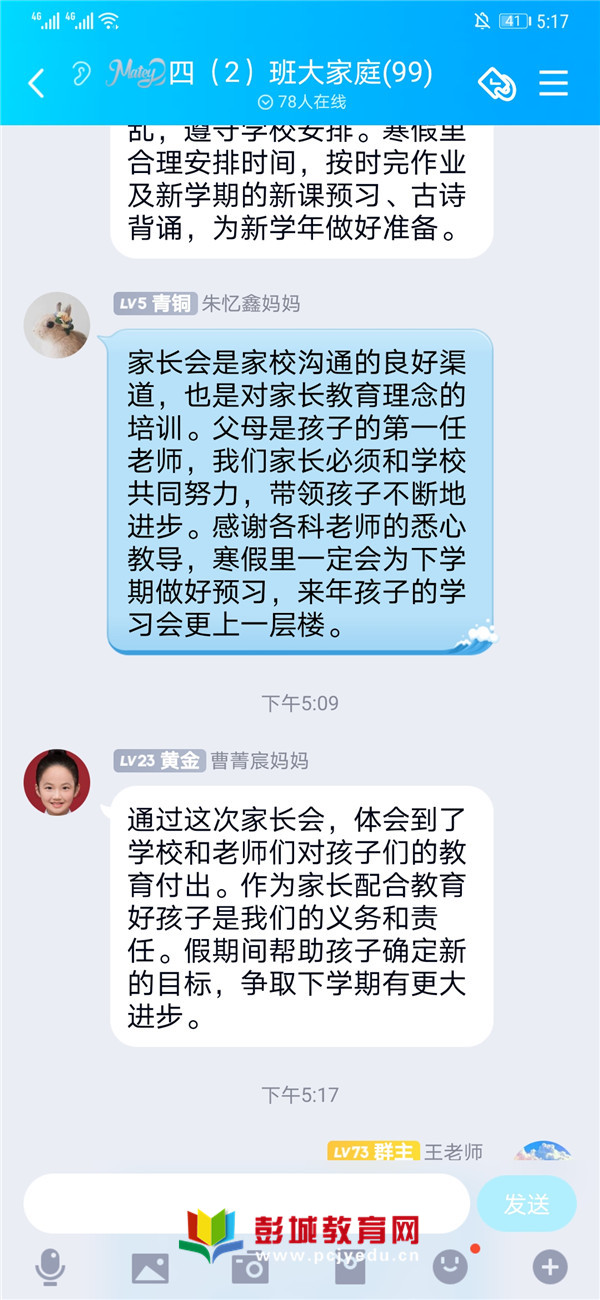Screen dimensions: 600x1300
Task: Open the camera to take photo
Action: click(249, 1268)
